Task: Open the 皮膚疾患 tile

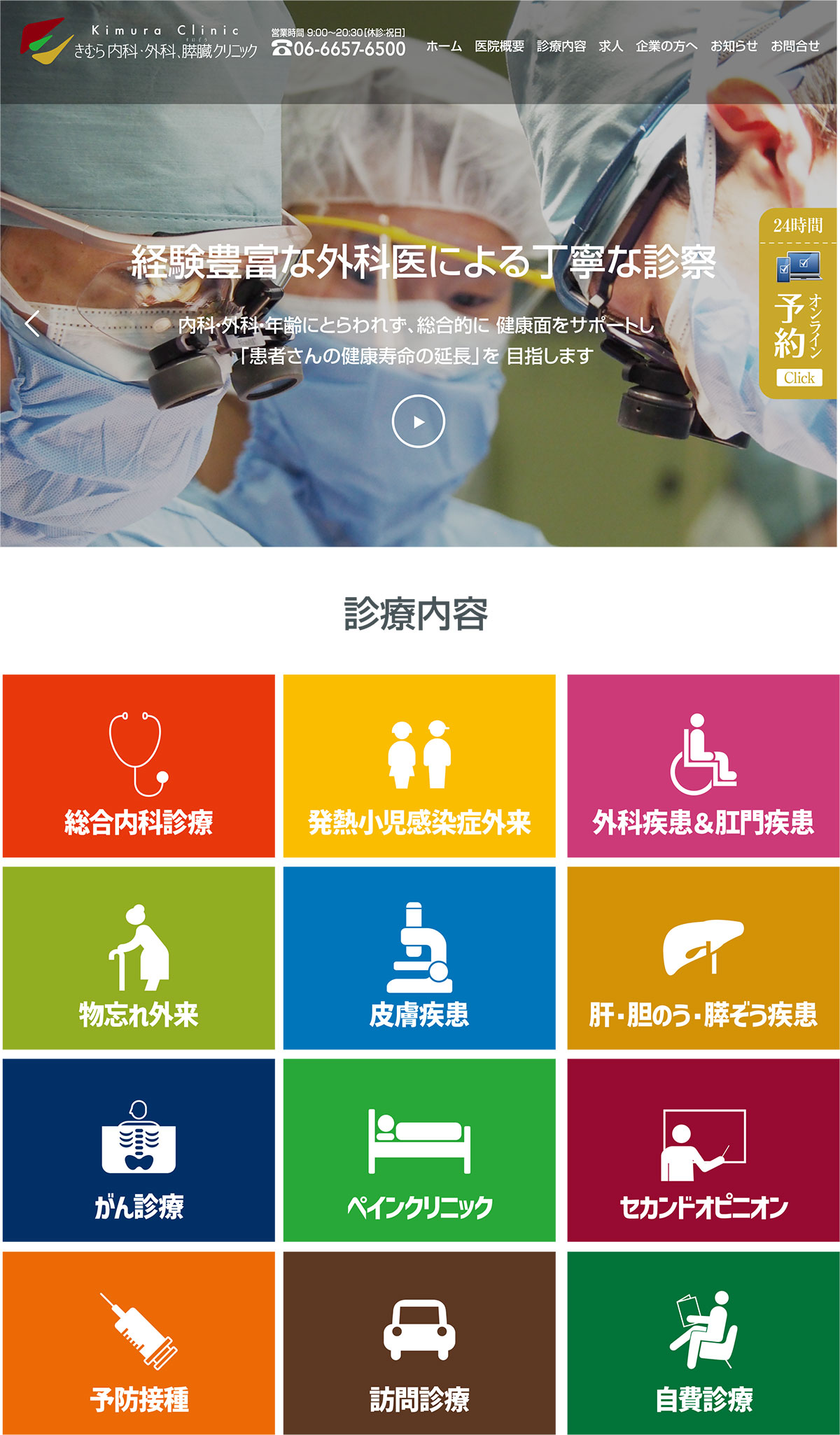Action: pyautogui.click(x=419, y=958)
